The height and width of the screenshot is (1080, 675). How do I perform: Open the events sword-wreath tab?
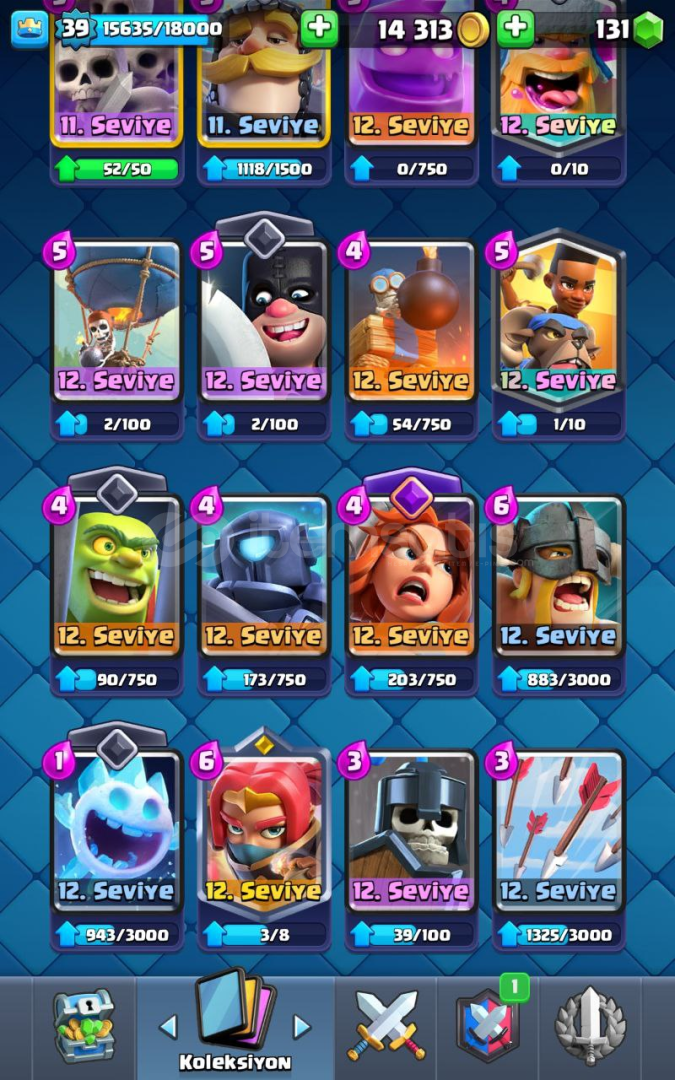pos(590,1025)
